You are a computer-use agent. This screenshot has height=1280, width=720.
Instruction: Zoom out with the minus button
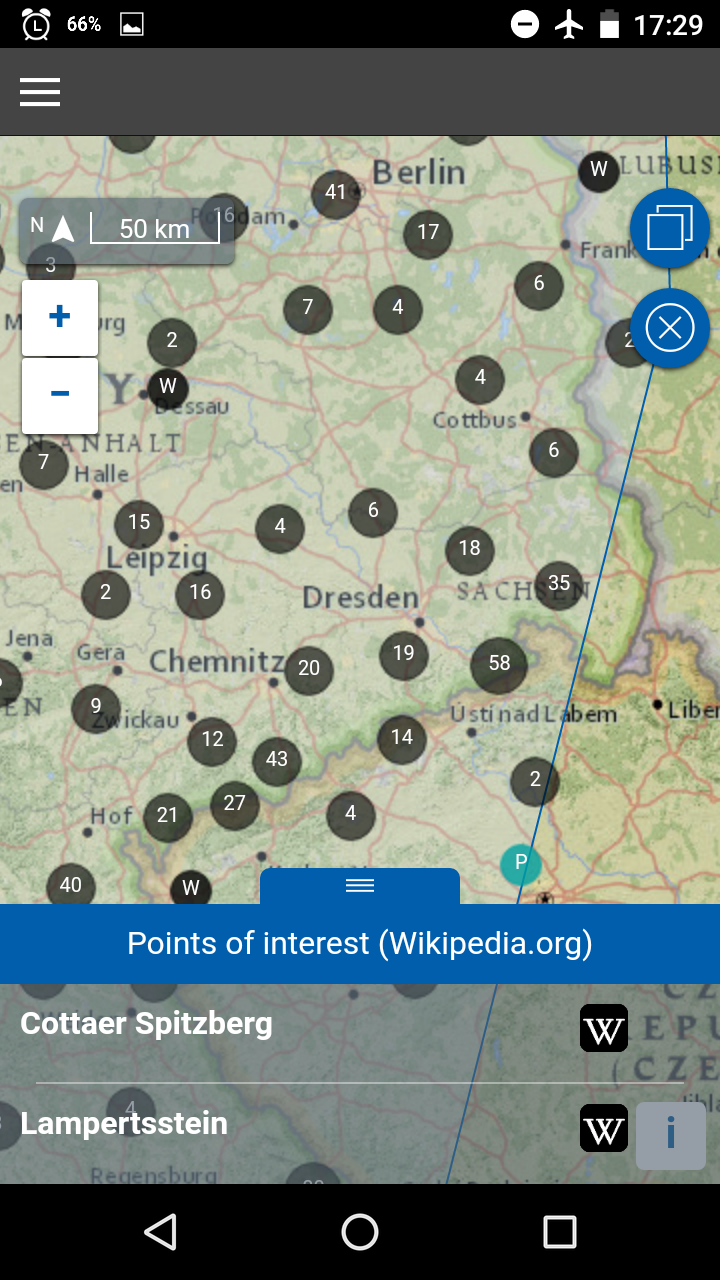click(x=60, y=394)
